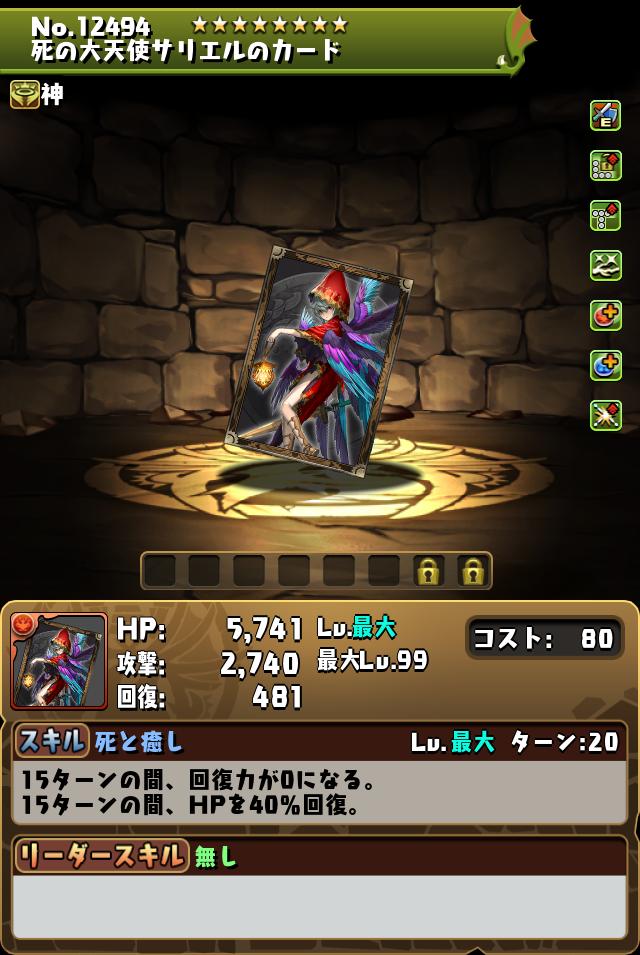640x955 pixels.
Task: Tap the red orb plus awakening icon
Action: pyautogui.click(x=605, y=315)
